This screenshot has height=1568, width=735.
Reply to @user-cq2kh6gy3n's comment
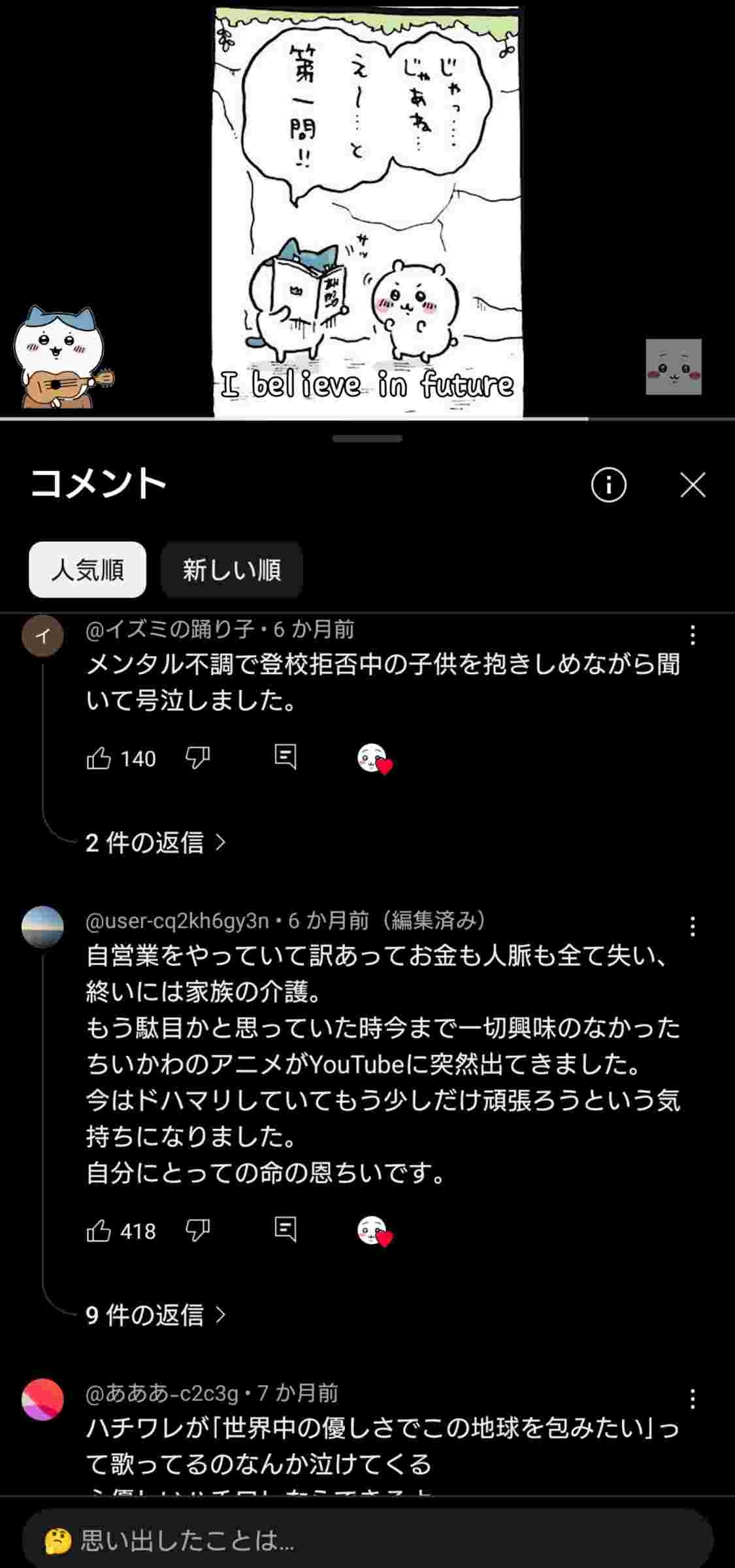coord(286,1230)
